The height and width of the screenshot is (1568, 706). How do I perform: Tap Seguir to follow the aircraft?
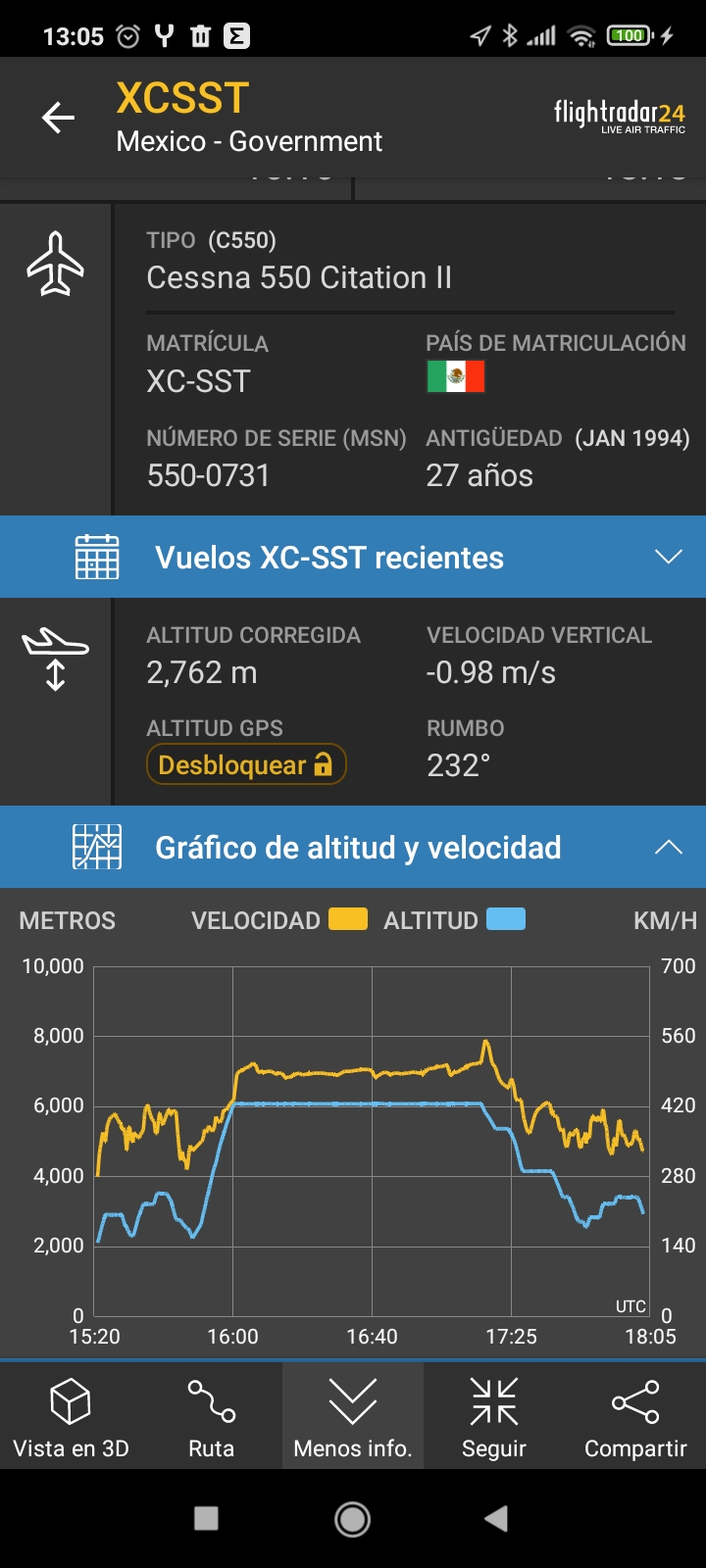[x=494, y=1415]
